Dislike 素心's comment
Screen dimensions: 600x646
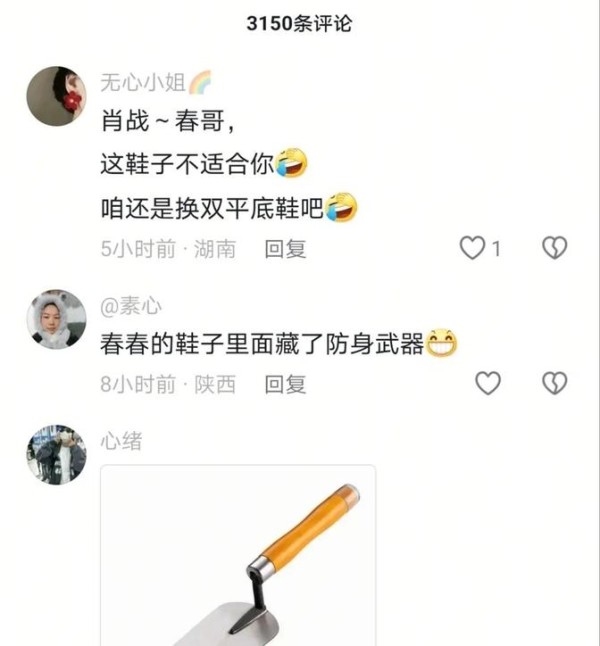tap(554, 383)
